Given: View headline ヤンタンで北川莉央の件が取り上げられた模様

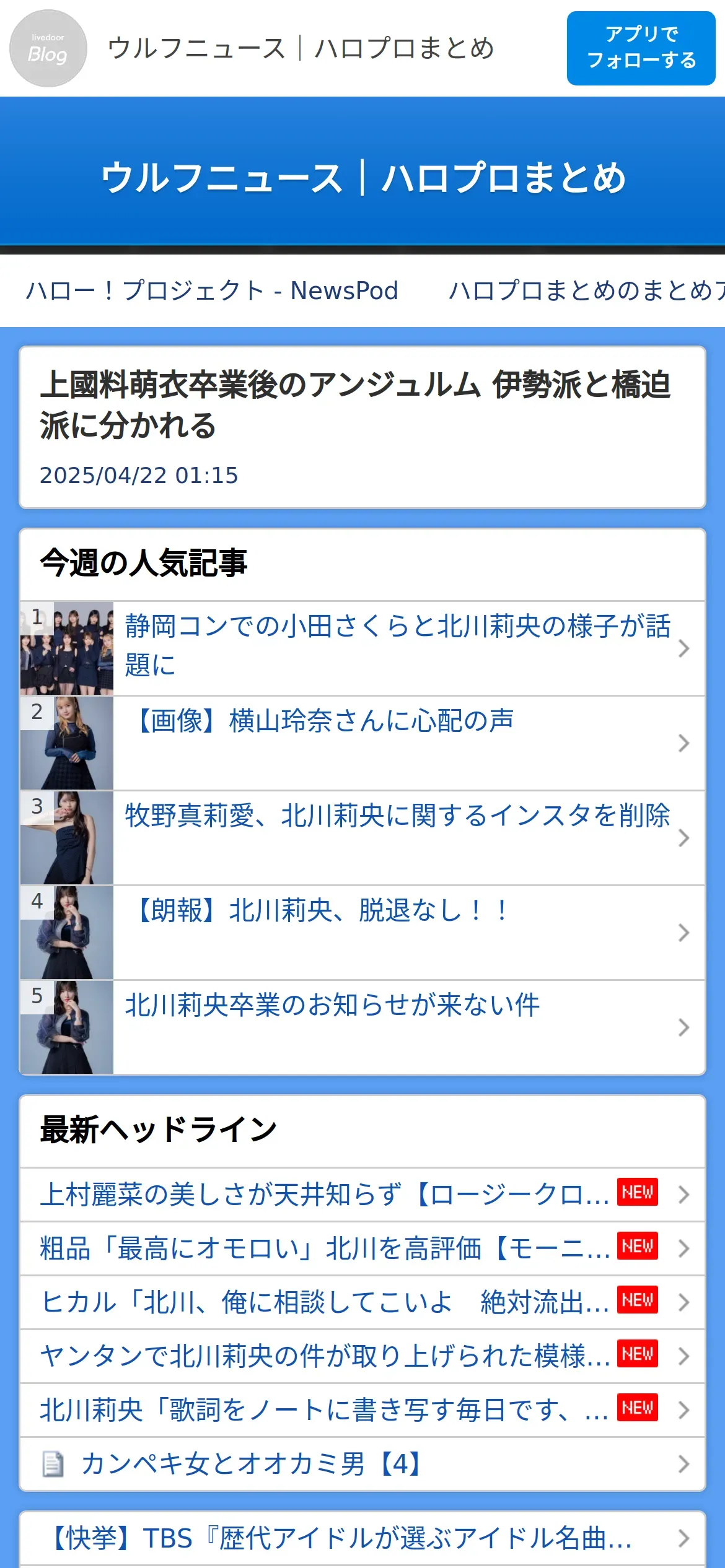Looking at the screenshot, I should (325, 1356).
